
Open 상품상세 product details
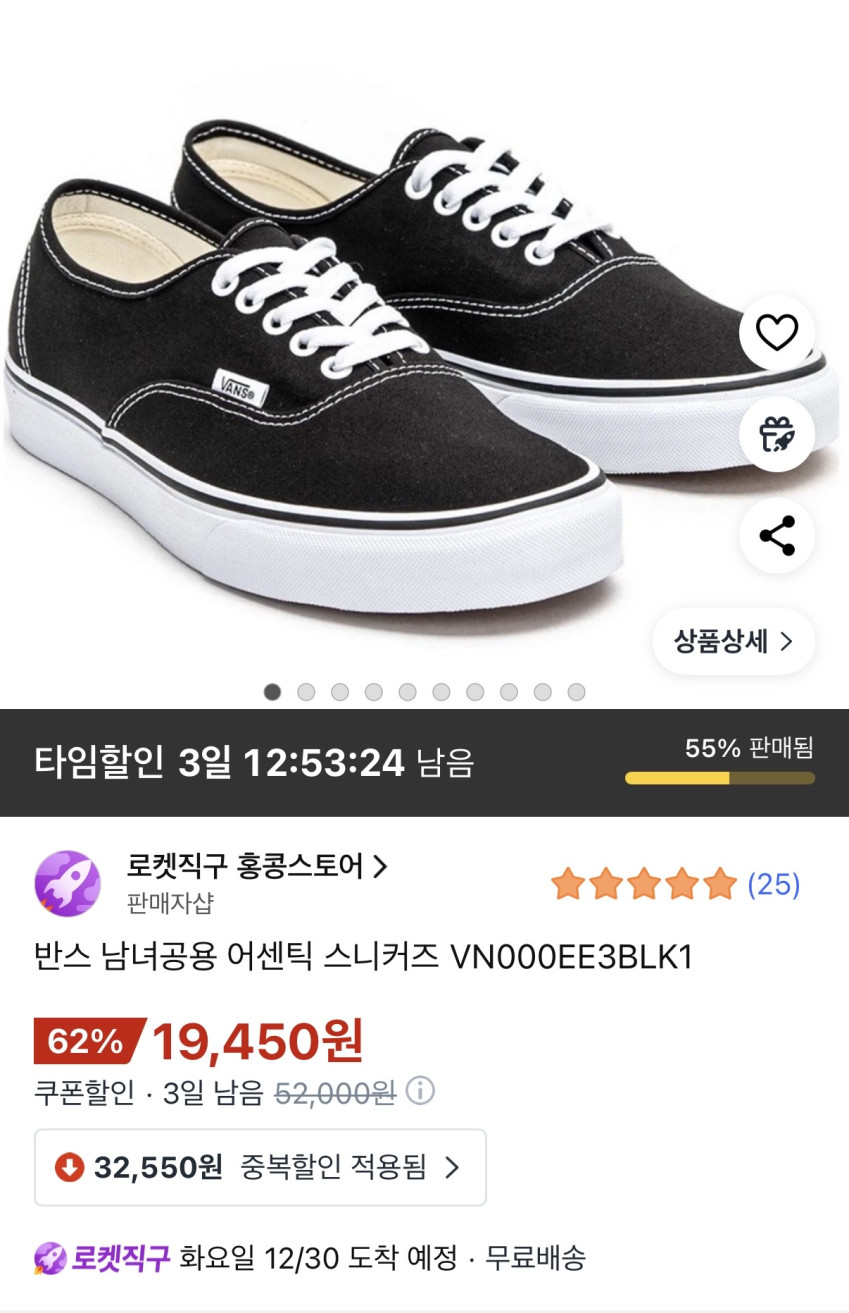(733, 641)
